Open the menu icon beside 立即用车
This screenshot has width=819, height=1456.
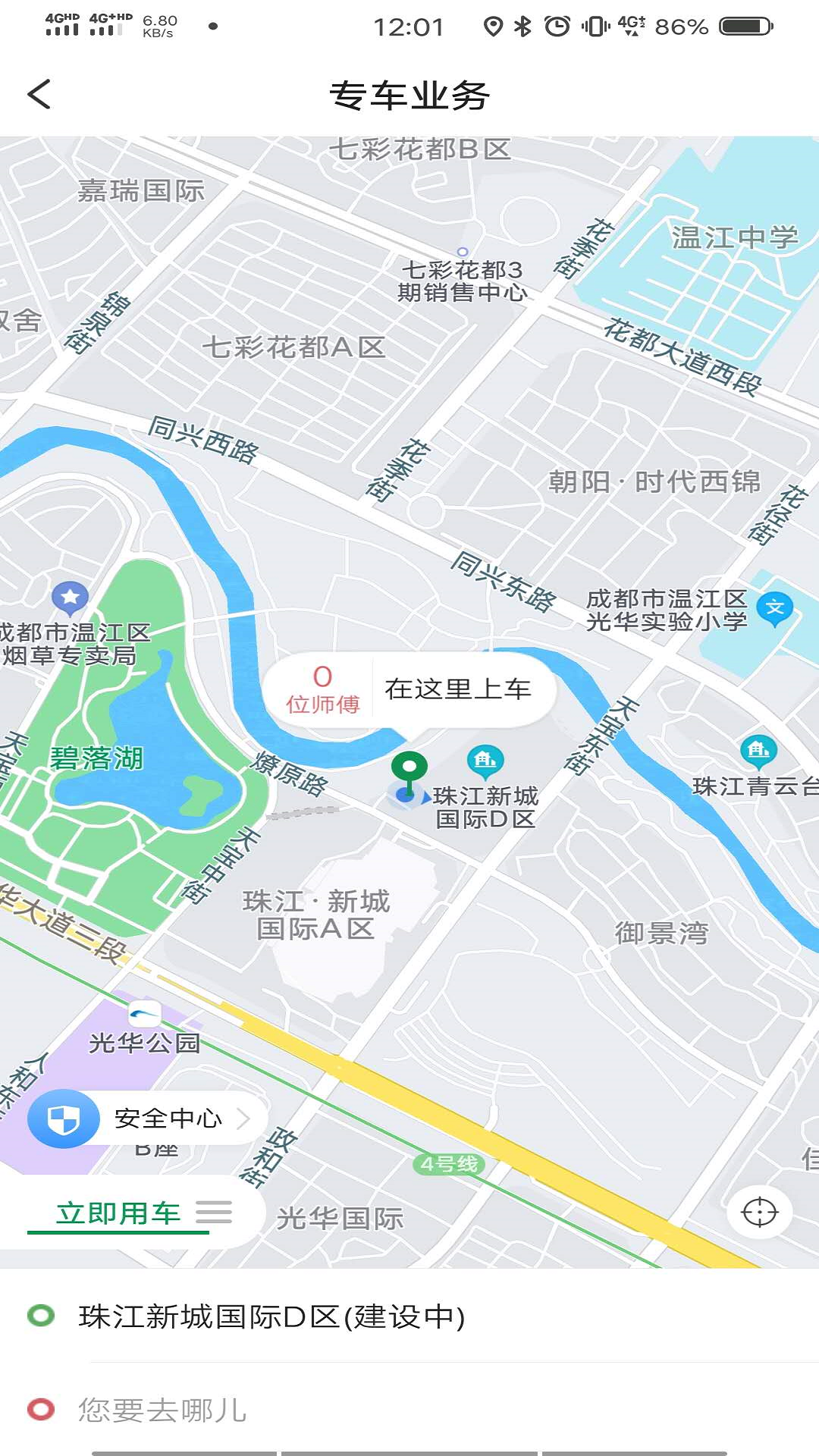tap(214, 1212)
